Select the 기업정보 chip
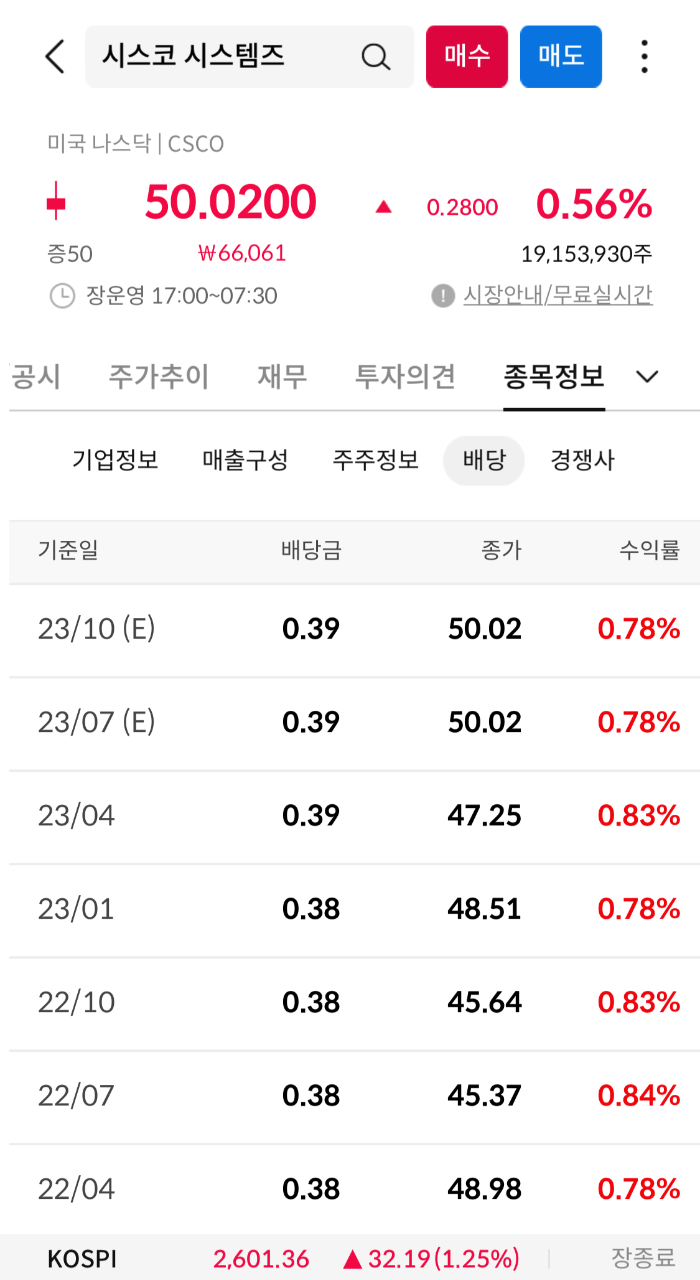 (x=115, y=461)
